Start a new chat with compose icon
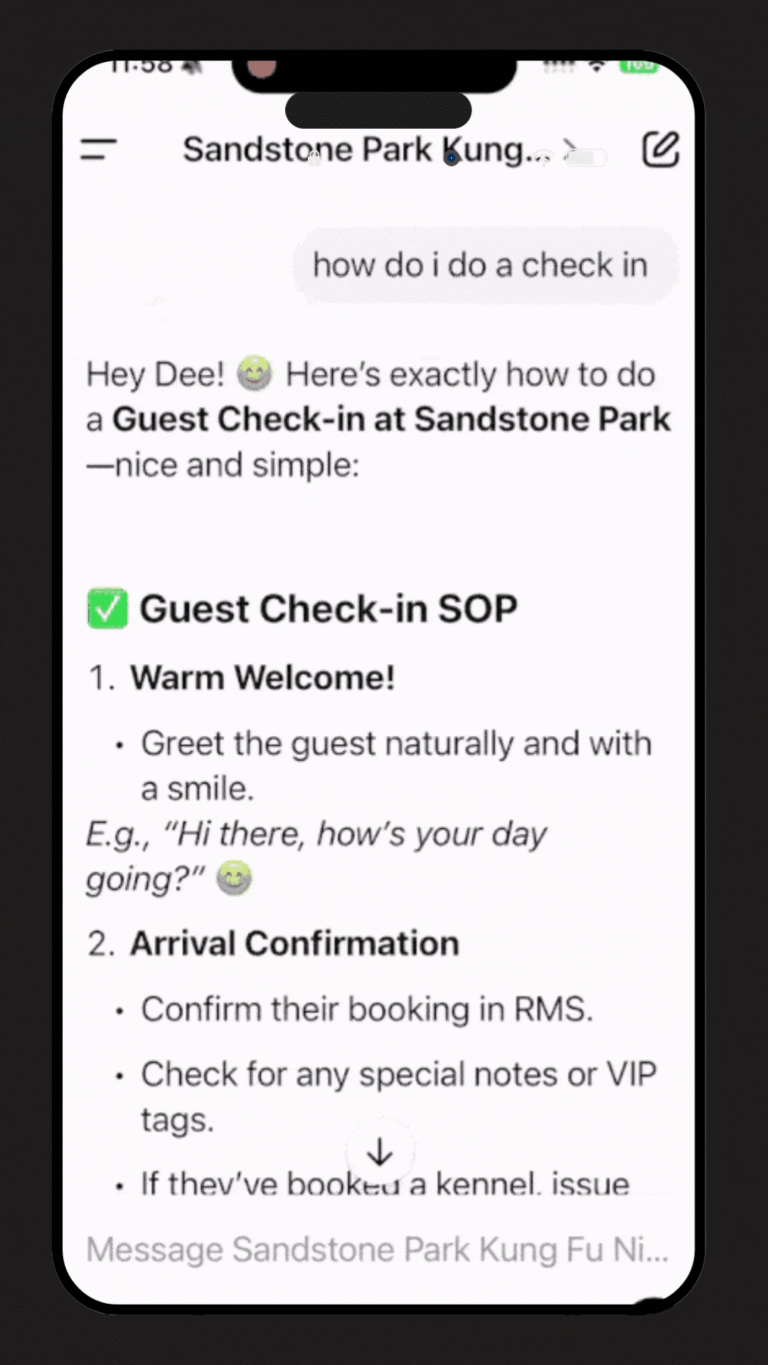Screen dimensions: 768x1365 [660, 149]
